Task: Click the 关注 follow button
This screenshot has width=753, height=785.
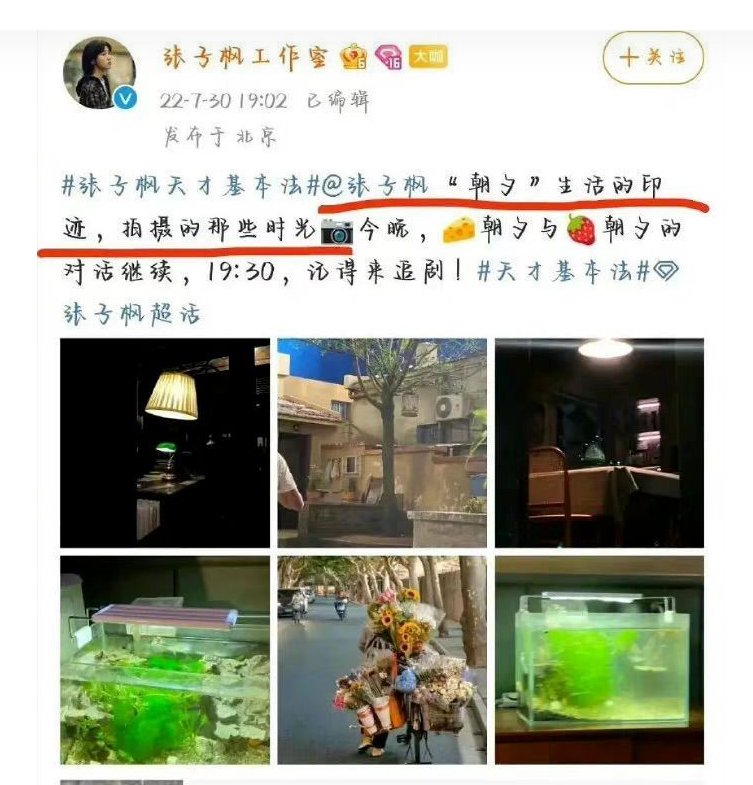Action: tap(651, 57)
